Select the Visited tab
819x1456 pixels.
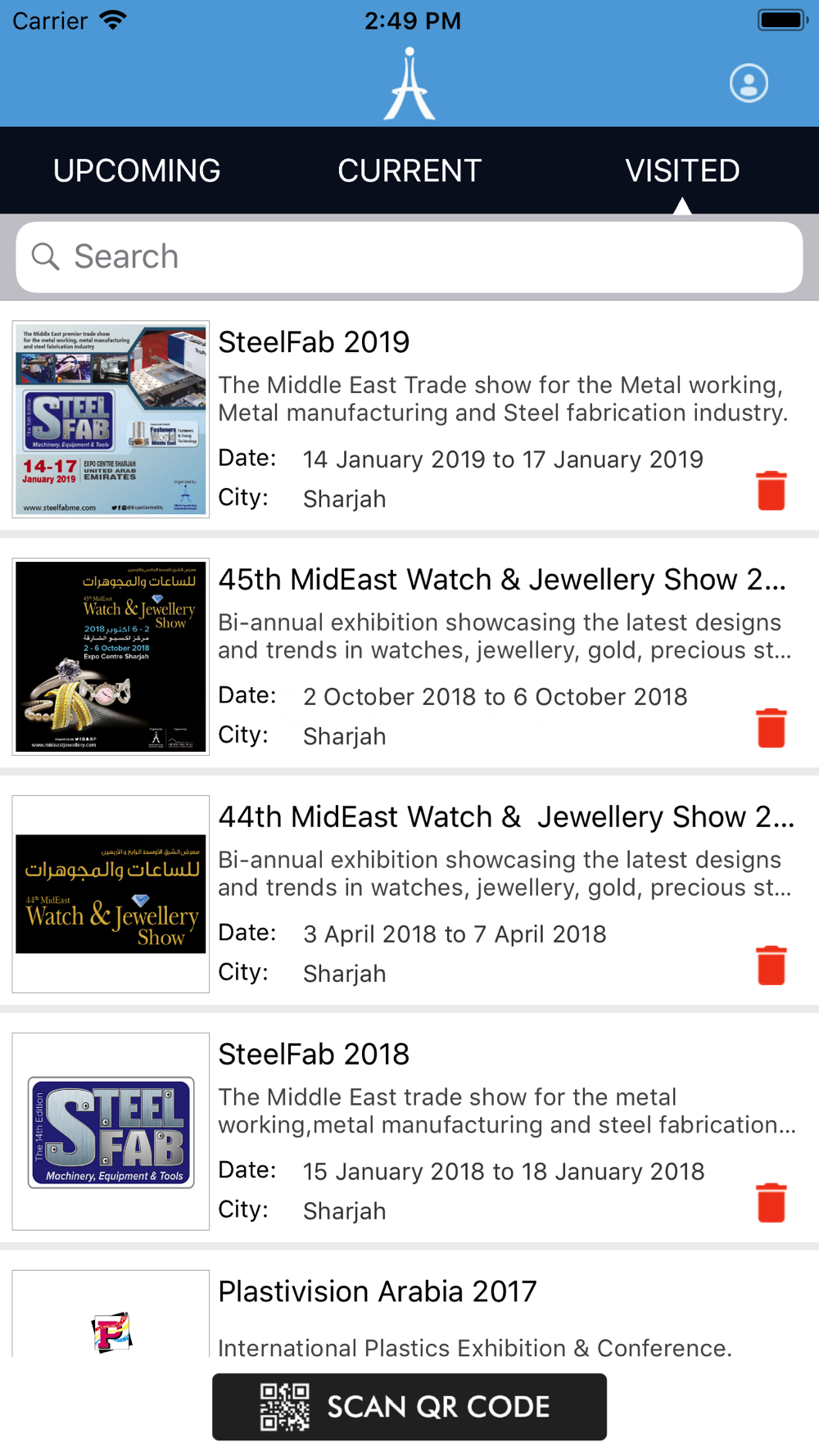pyautogui.click(x=682, y=171)
